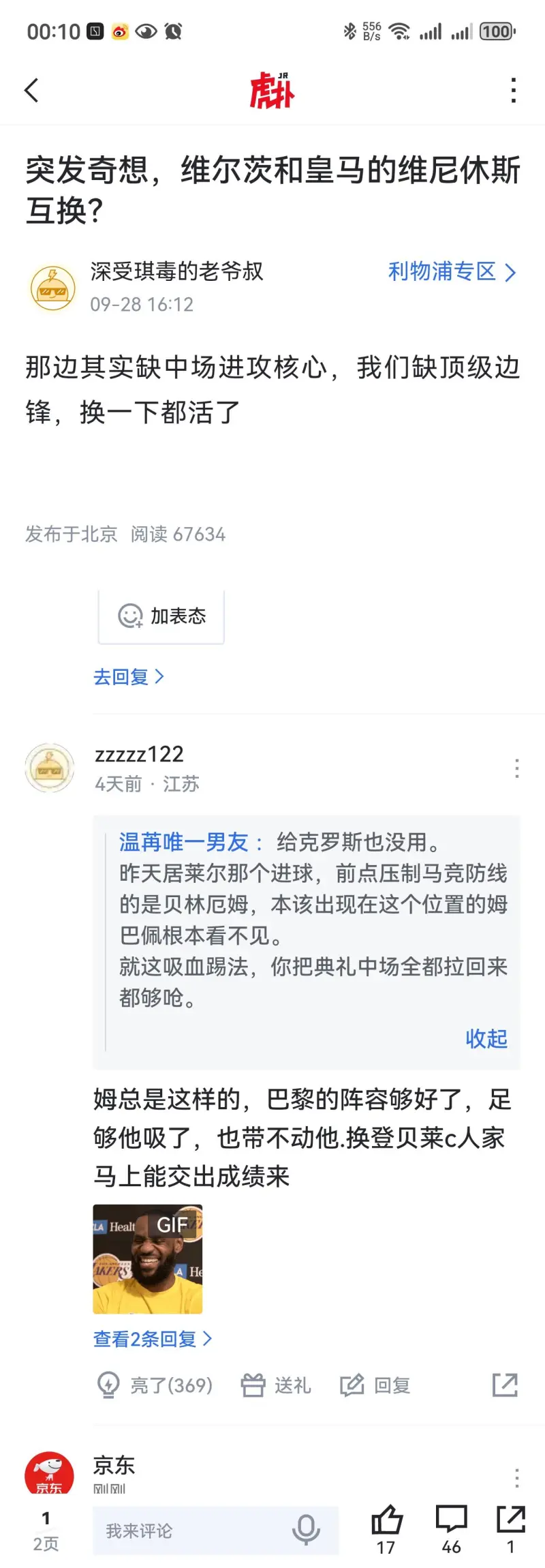Open the 利物浦专区 section link

[x=452, y=272]
